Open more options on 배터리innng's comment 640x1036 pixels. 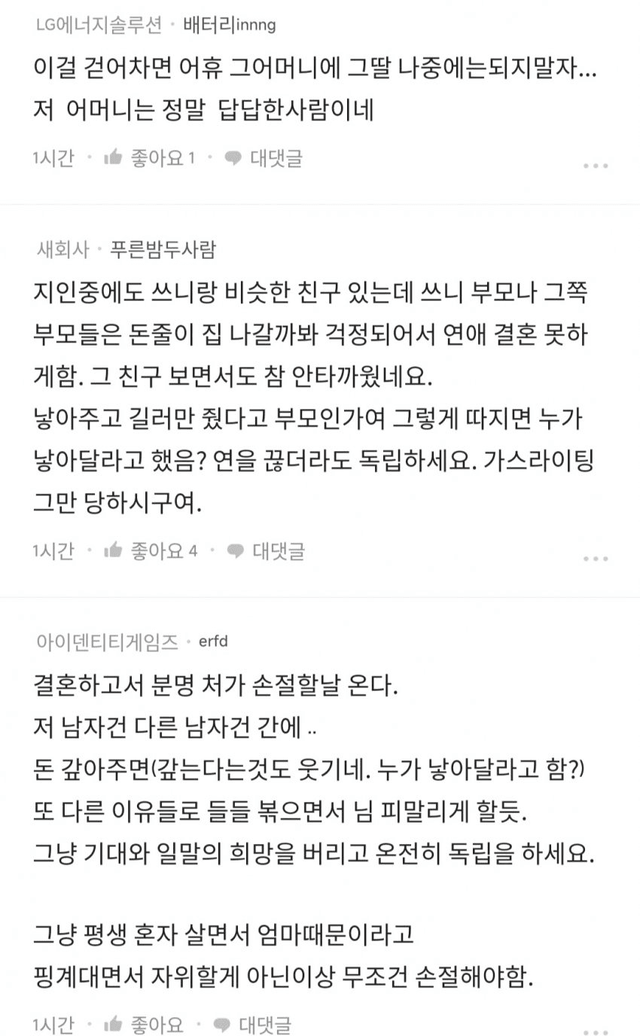click(595, 165)
